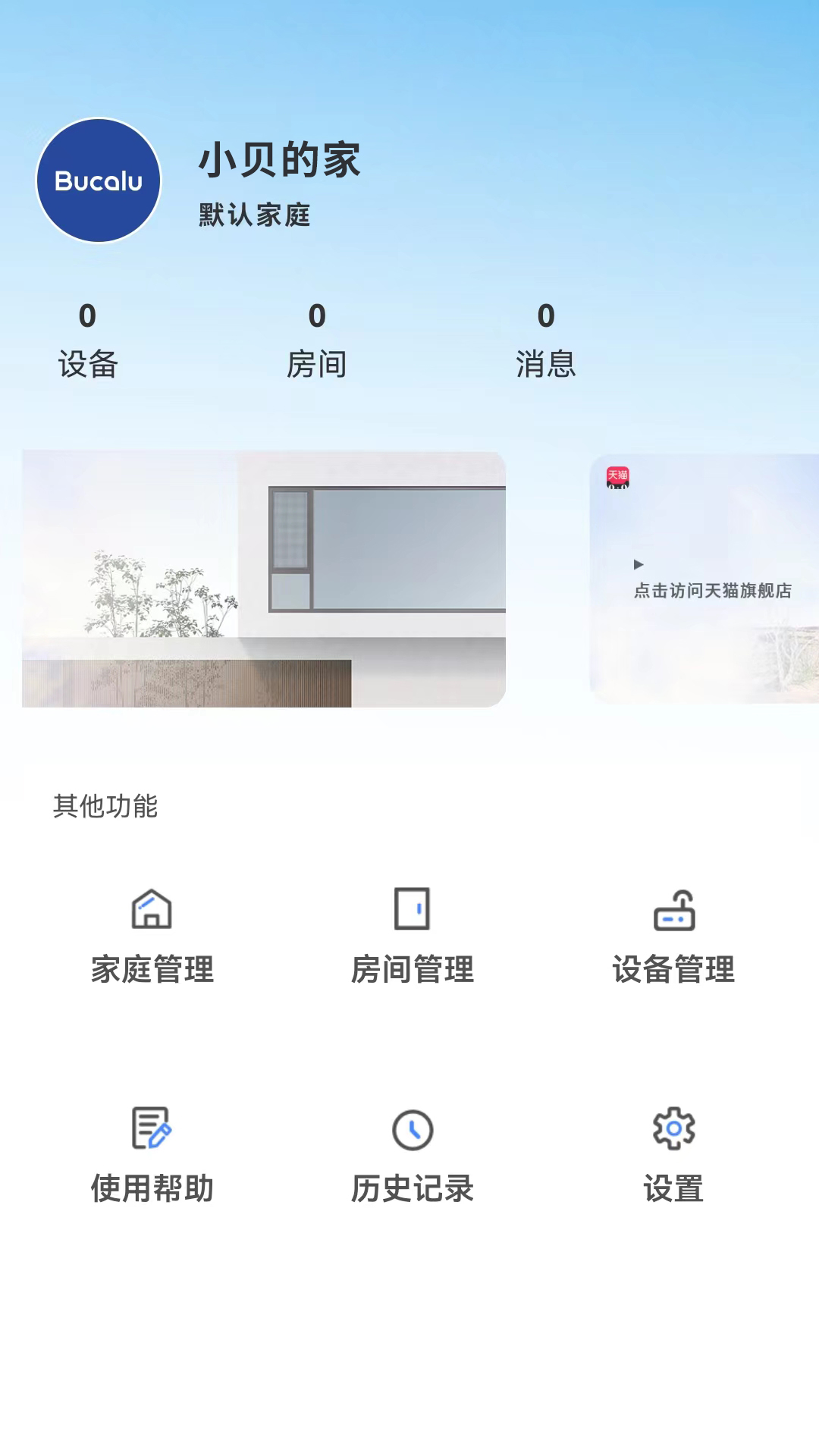The height and width of the screenshot is (1456, 819).
Task: Select the 消息 count item
Action: (x=546, y=364)
